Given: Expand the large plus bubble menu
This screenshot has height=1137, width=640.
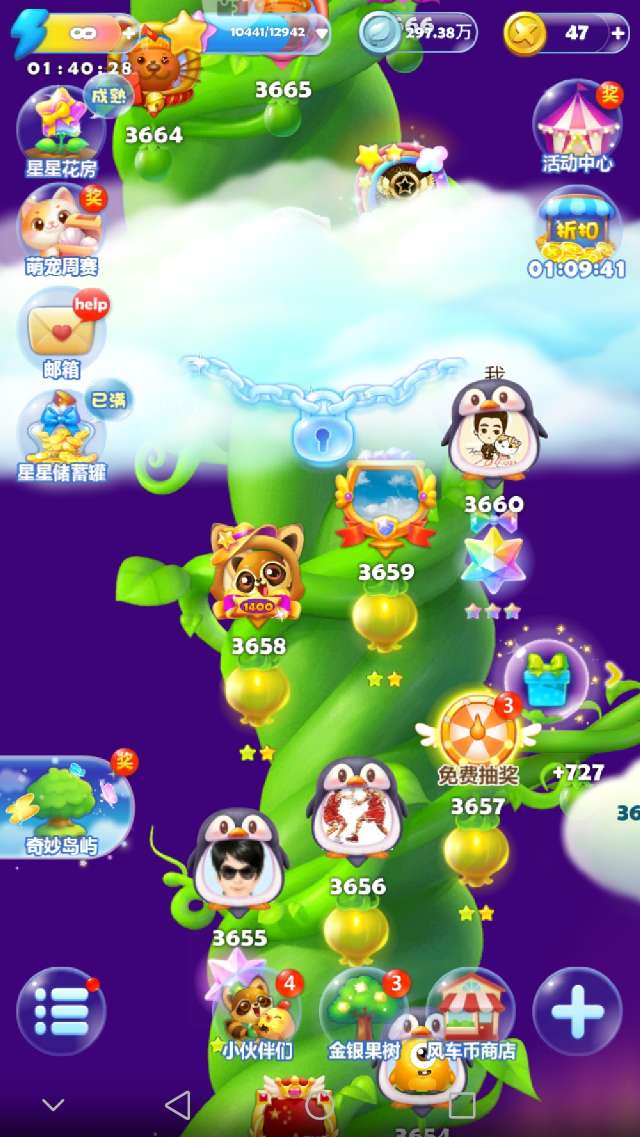Looking at the screenshot, I should click(x=577, y=1011).
